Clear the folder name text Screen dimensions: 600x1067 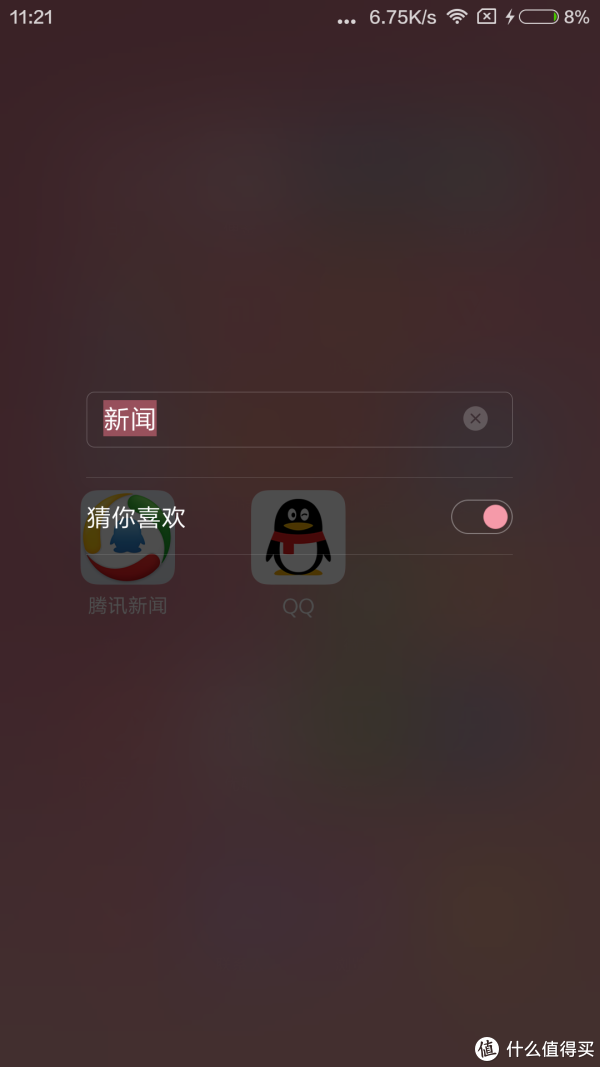pyautogui.click(x=476, y=418)
